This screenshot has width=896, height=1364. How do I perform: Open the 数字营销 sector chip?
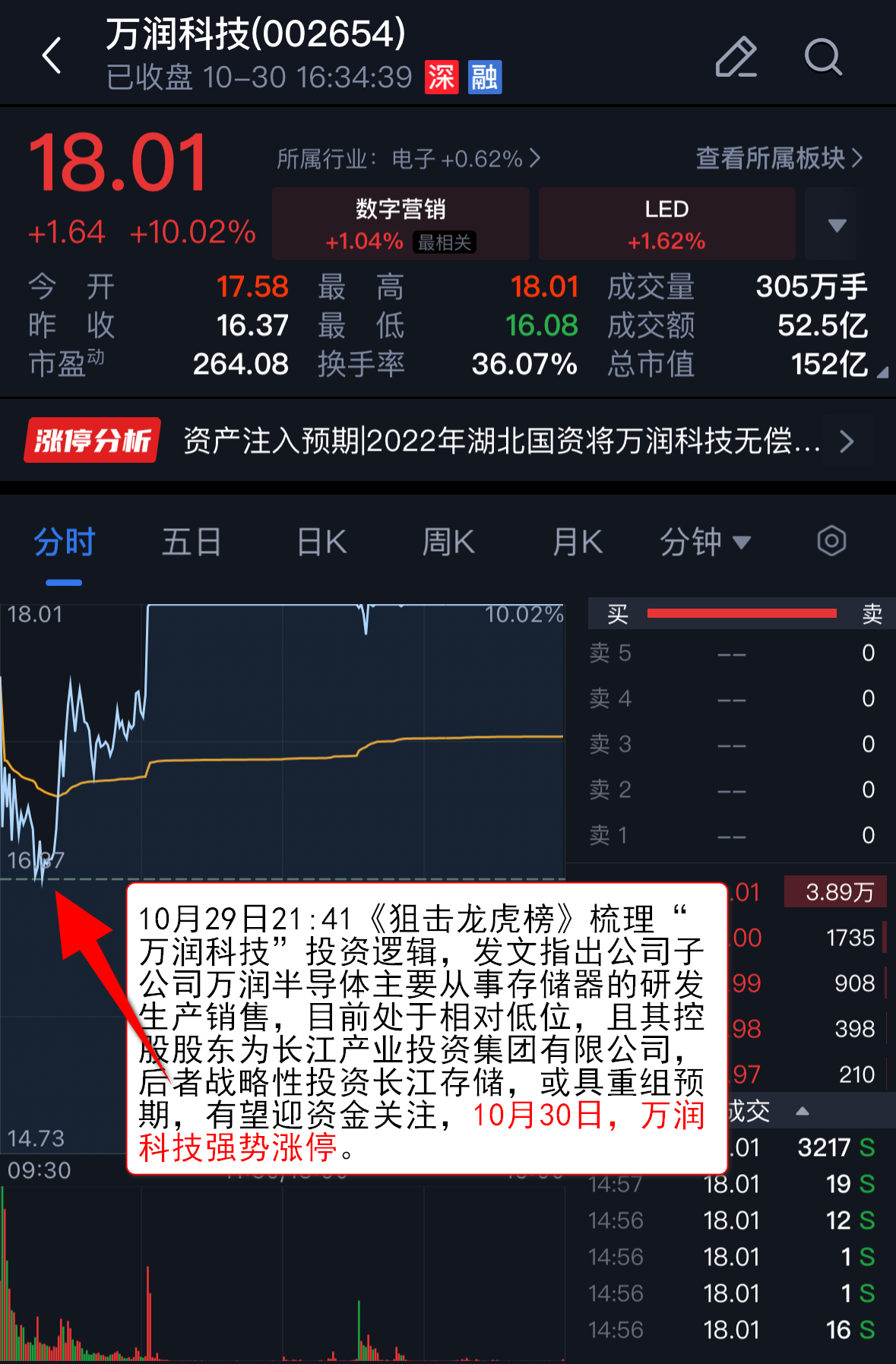(401, 224)
